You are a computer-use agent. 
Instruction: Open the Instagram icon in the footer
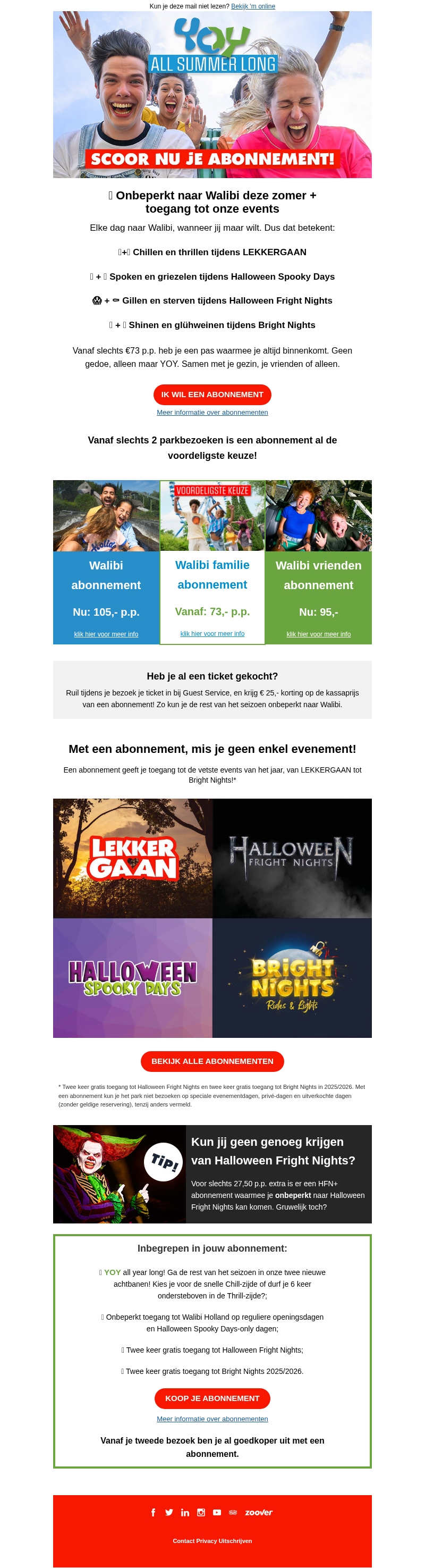click(201, 1513)
